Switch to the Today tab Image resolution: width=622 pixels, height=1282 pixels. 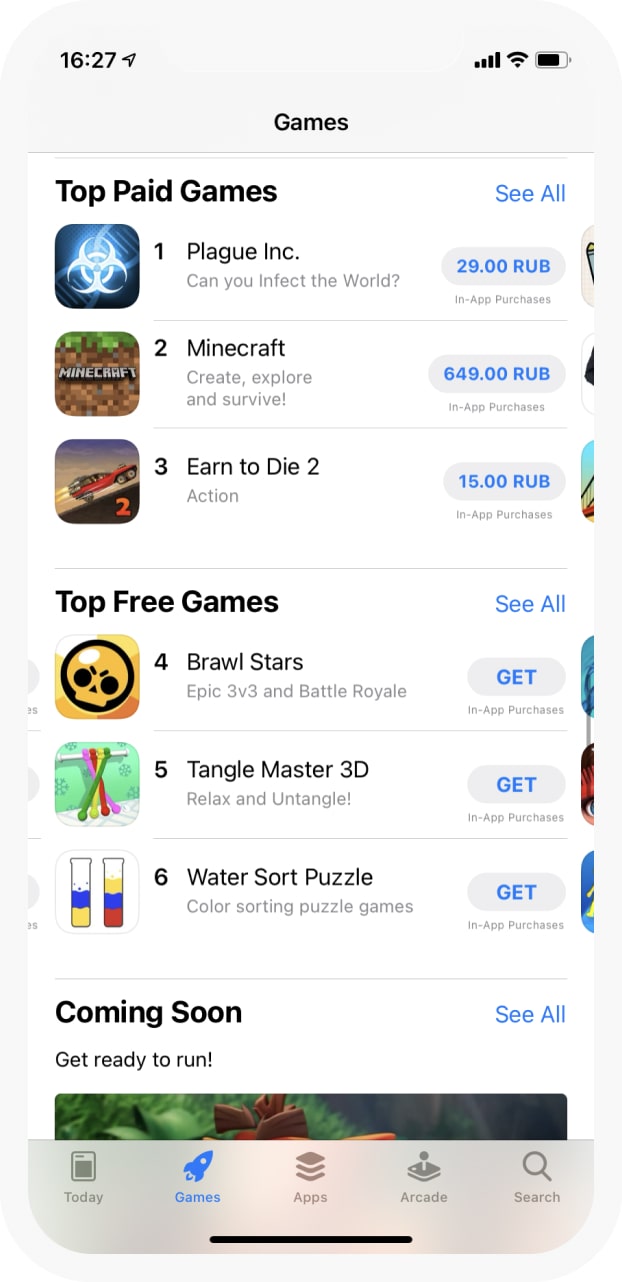coord(83,1177)
